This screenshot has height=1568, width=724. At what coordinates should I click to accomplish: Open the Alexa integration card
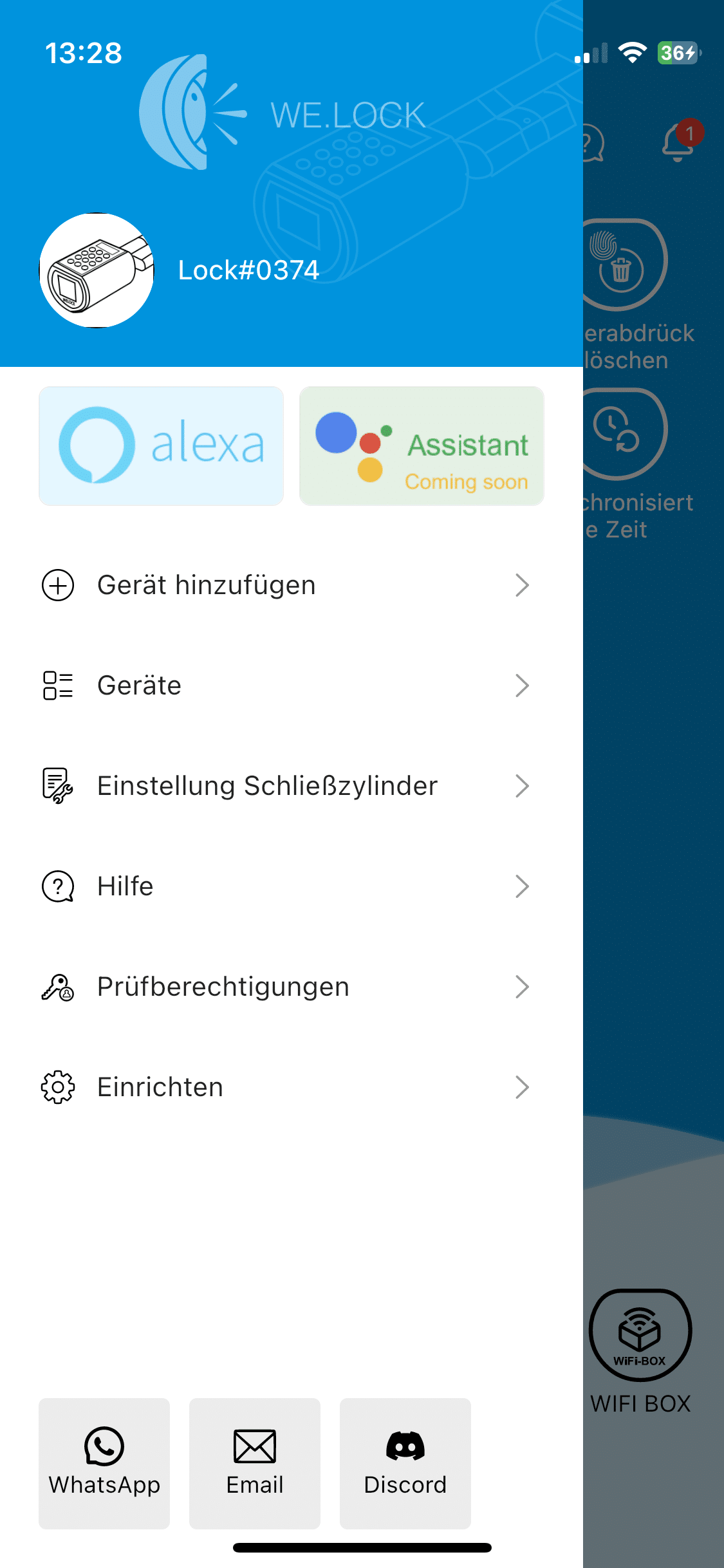point(161,445)
